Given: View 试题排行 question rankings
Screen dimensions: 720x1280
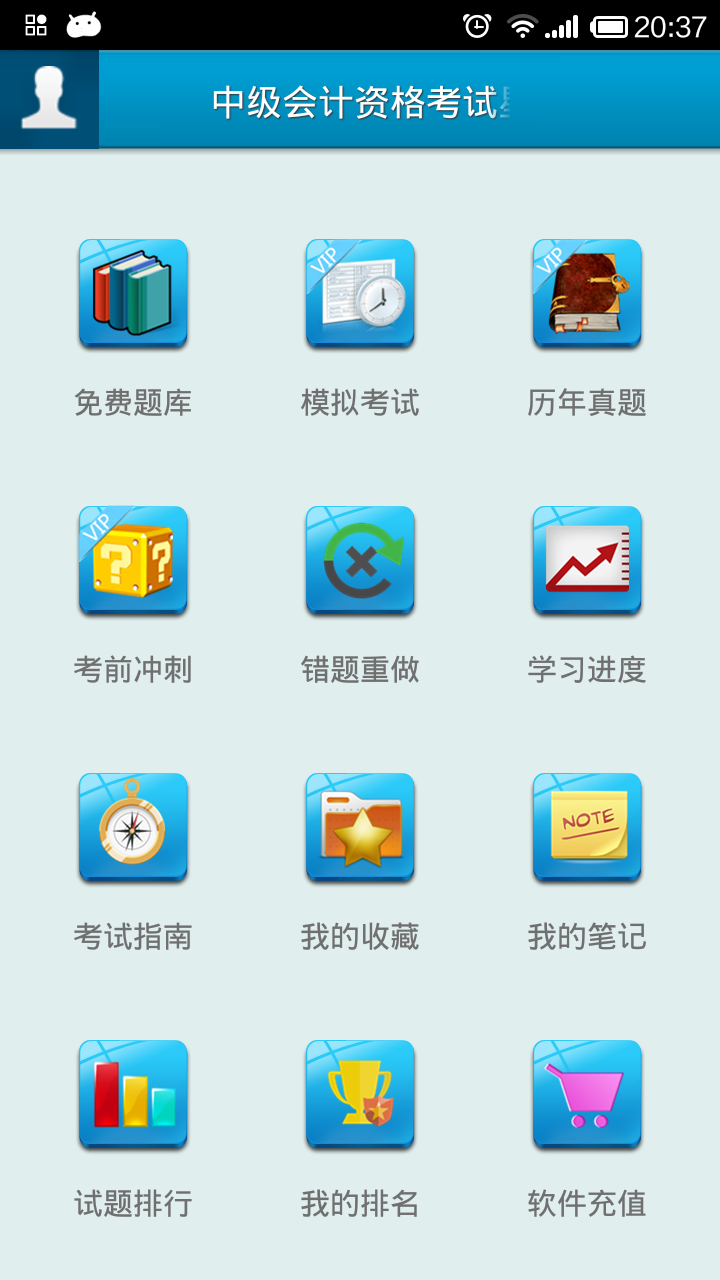Looking at the screenshot, I should [133, 1095].
